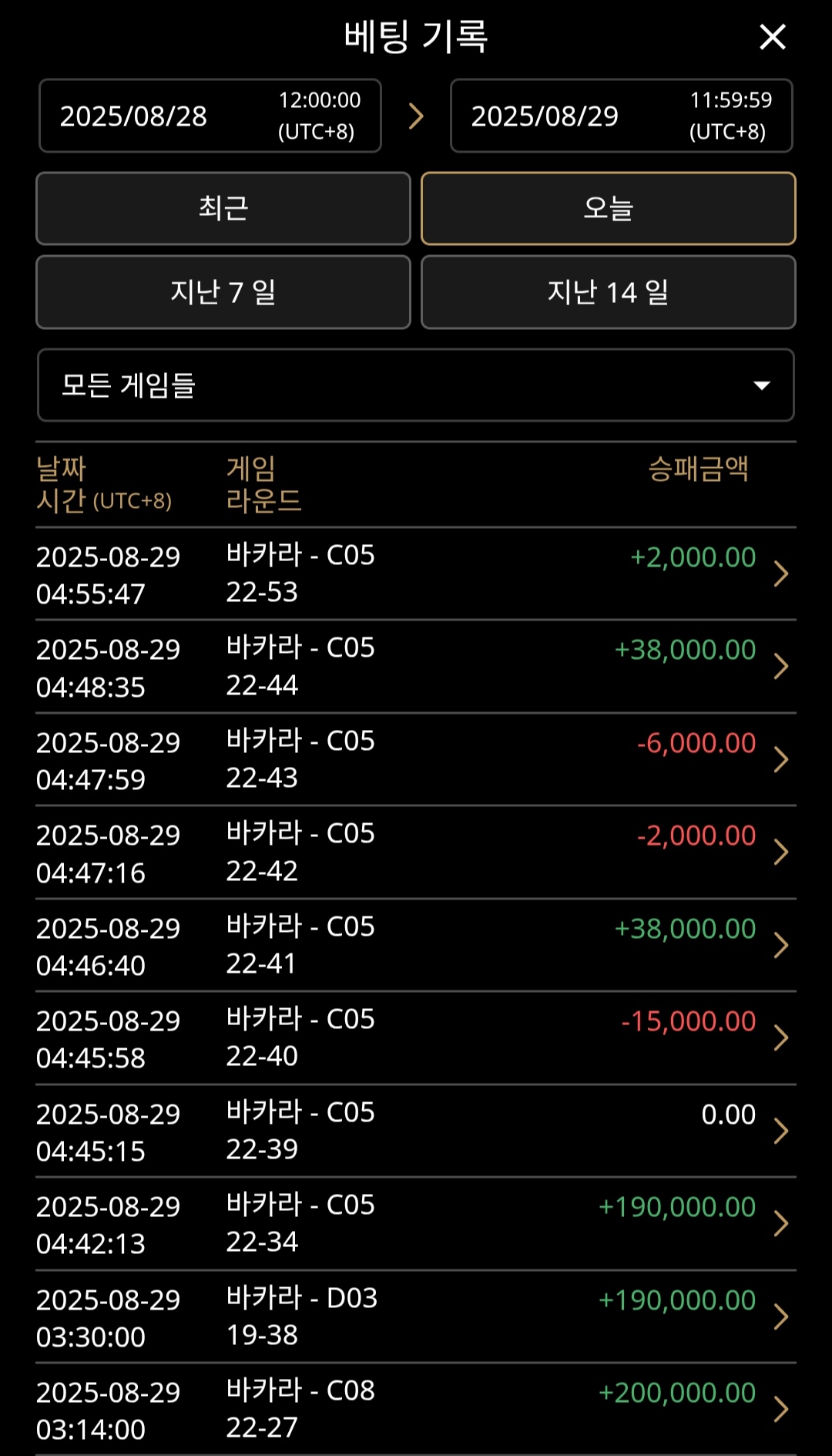
Task: Open the end date picker 2025/08/29
Action: 621,116
